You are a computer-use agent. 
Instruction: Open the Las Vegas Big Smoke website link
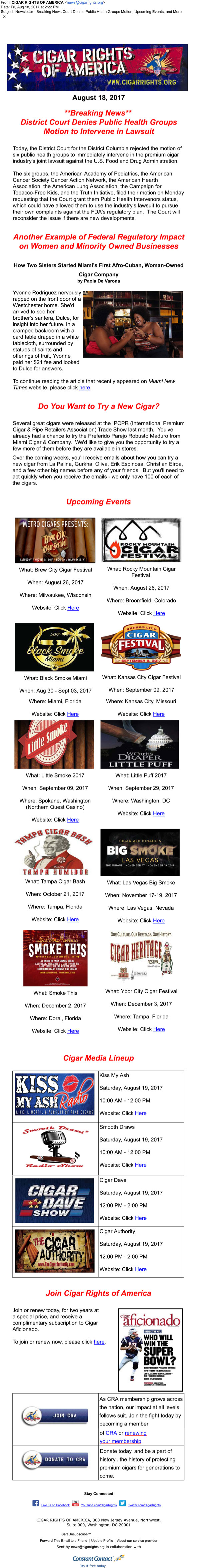(159, 920)
